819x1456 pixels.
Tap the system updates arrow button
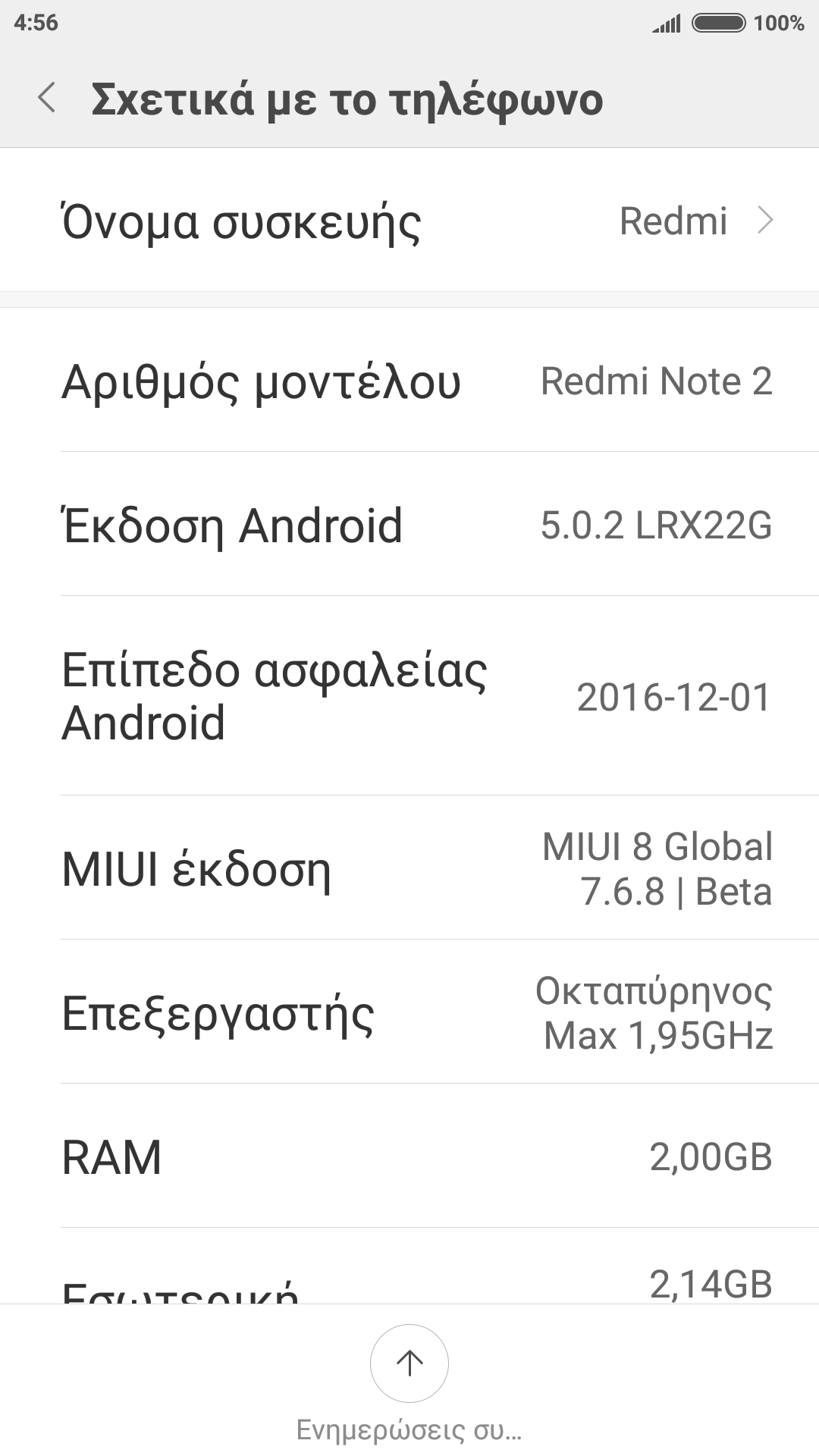click(409, 1363)
